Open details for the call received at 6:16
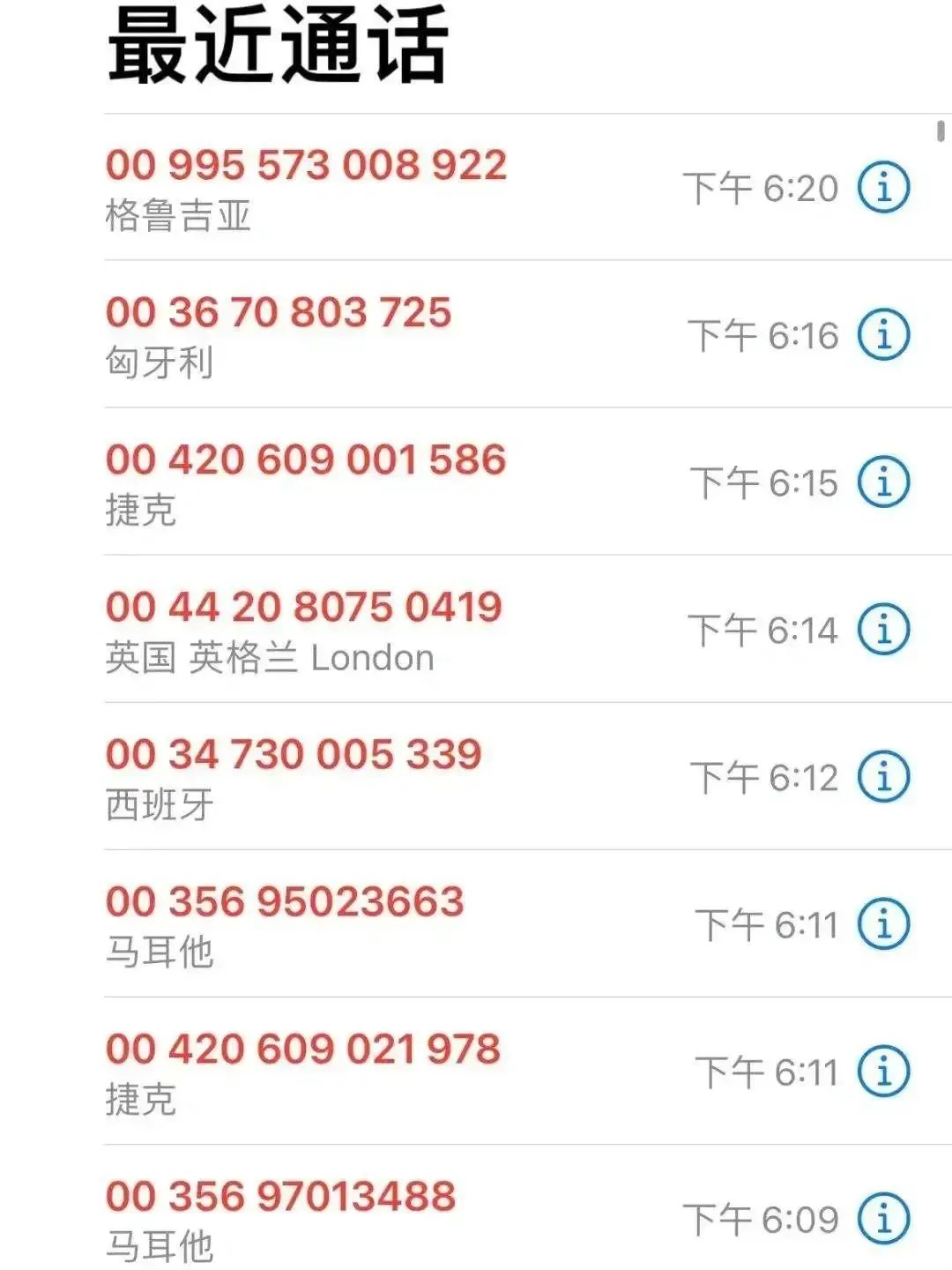The width and height of the screenshot is (952, 1270). pos(885,334)
